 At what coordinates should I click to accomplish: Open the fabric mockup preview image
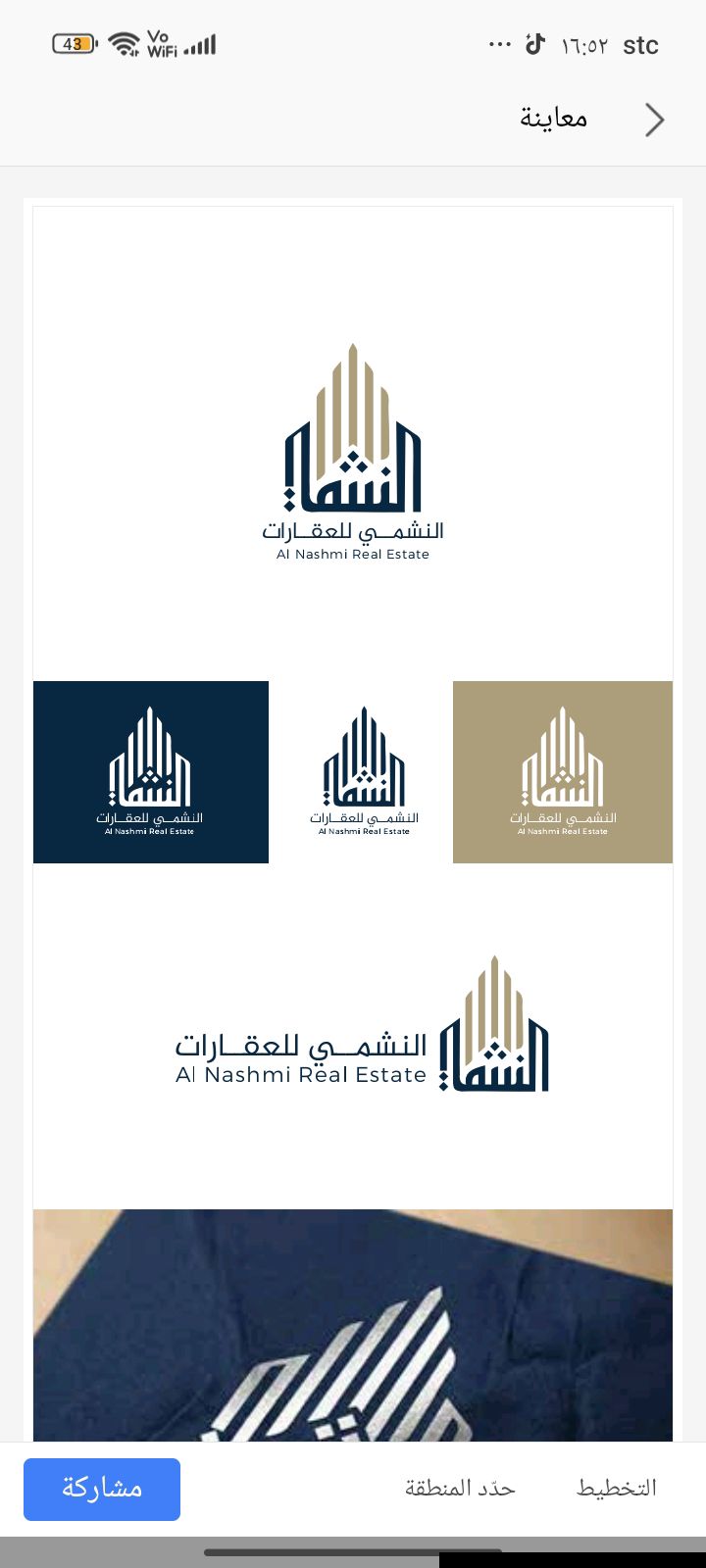point(353,1333)
